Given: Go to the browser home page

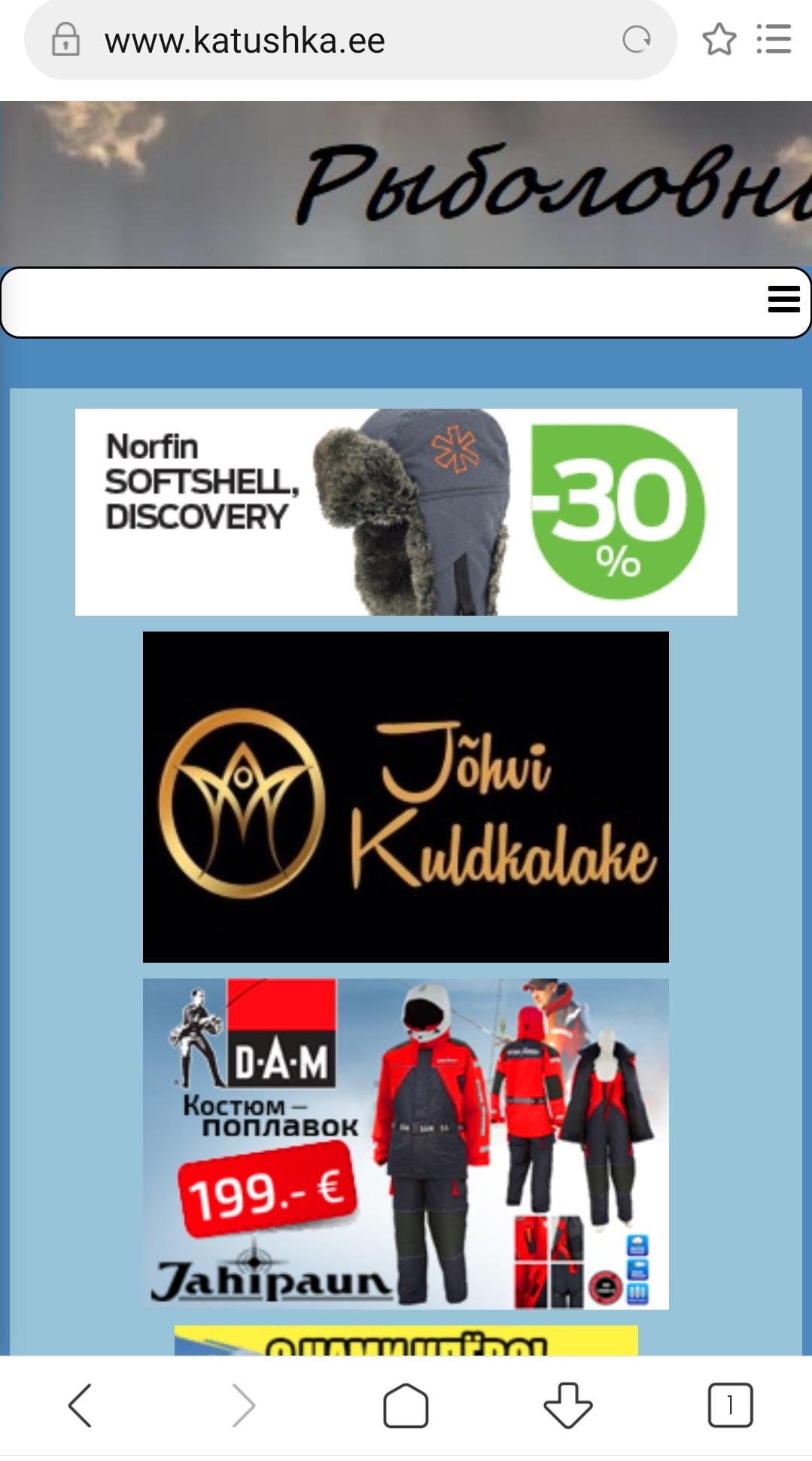Looking at the screenshot, I should coord(406,1405).
